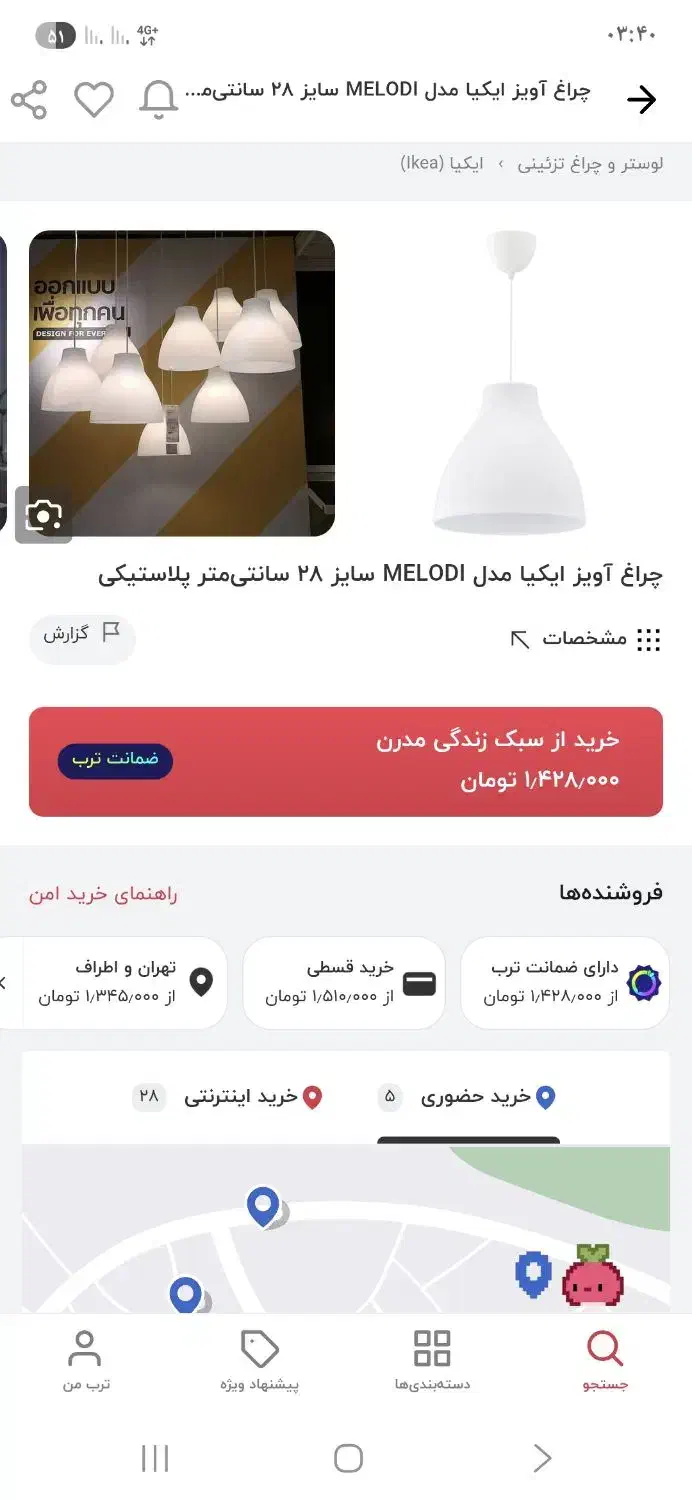Open the لوستر و چراغ تزئینی category link
This screenshot has width=692, height=1500.
590,164
